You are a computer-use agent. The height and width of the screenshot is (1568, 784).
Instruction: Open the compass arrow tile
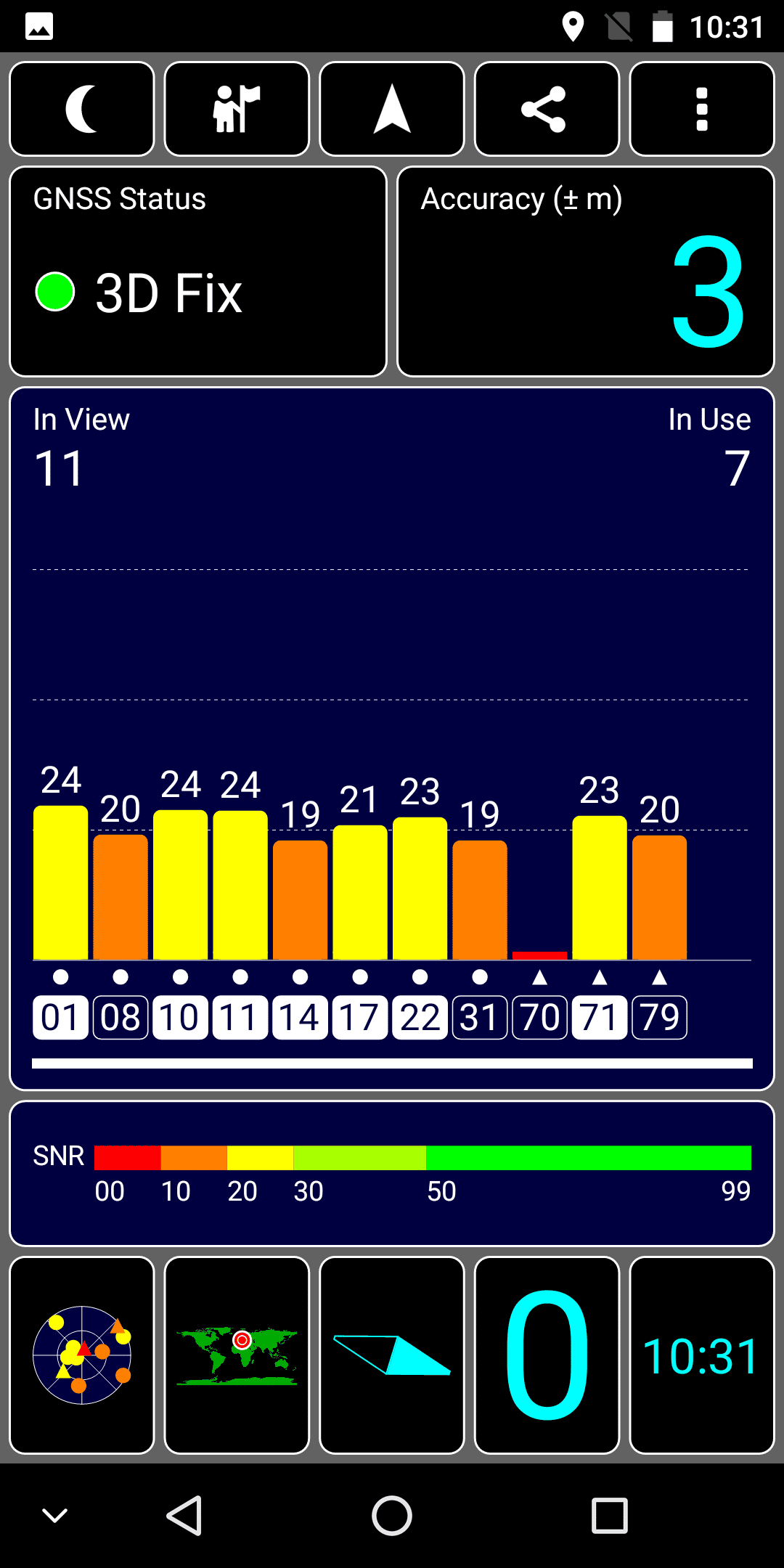pyautogui.click(x=392, y=1355)
